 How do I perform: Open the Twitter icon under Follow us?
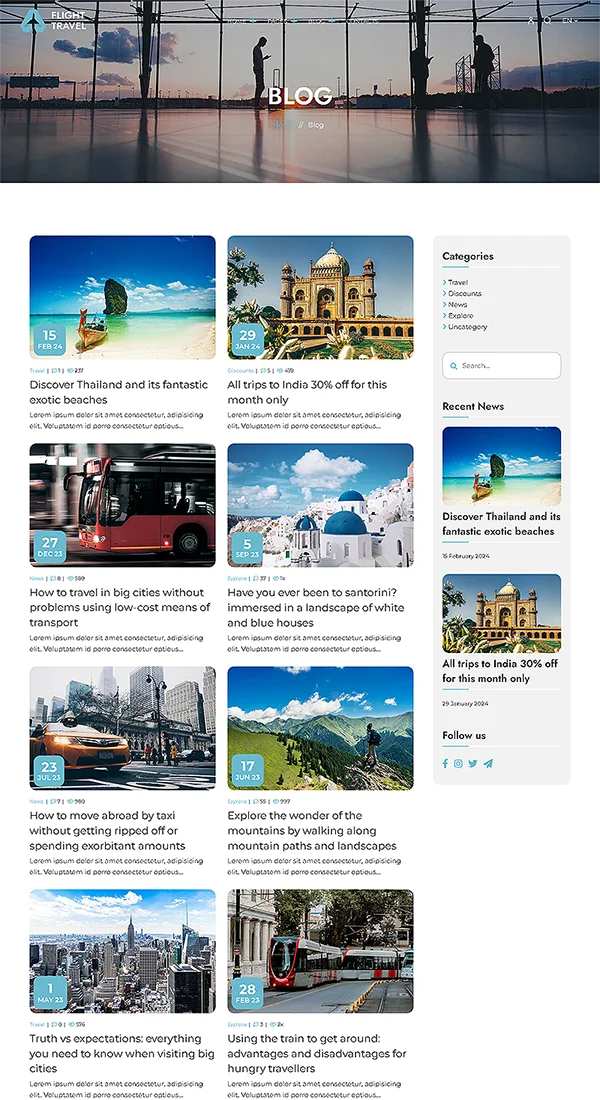click(x=473, y=763)
